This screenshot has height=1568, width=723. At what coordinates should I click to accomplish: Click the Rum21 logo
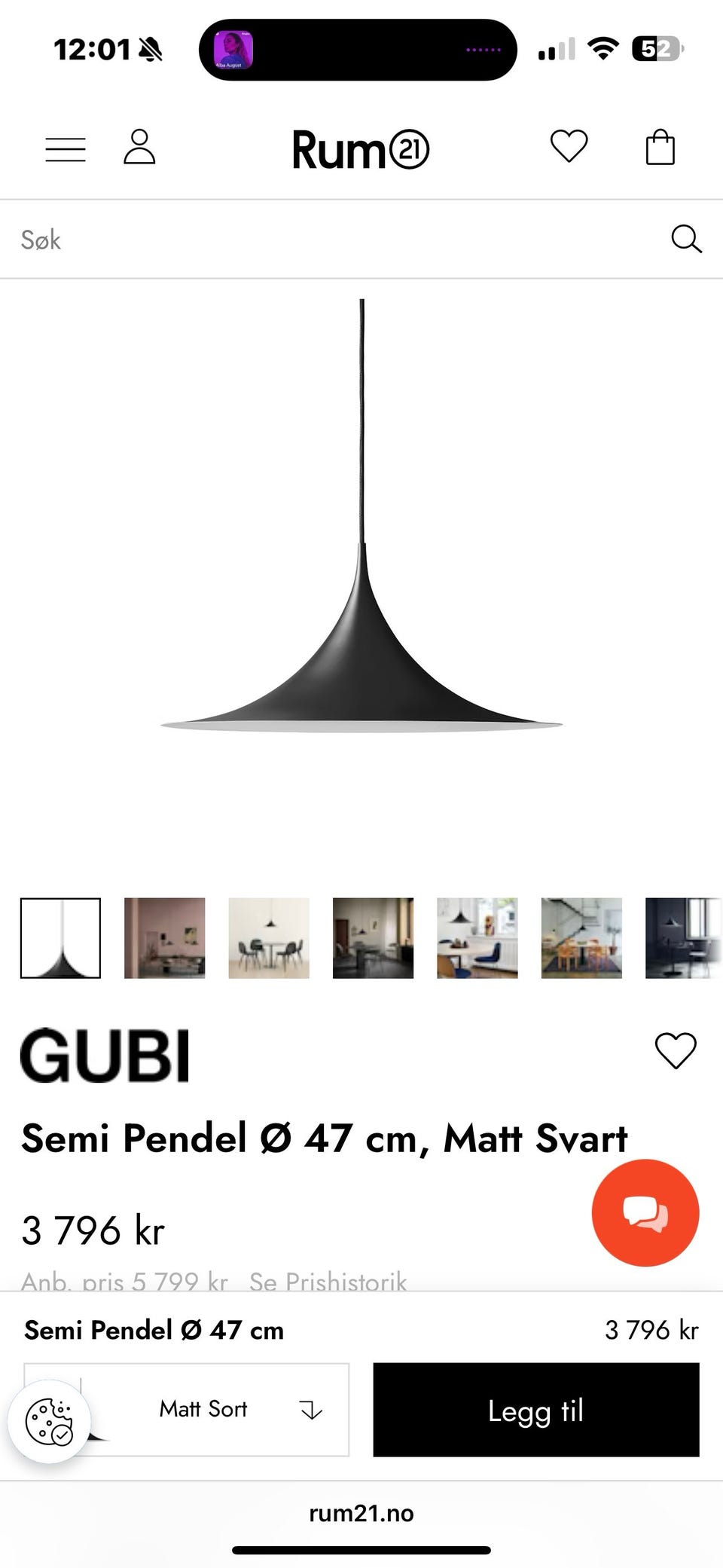(x=361, y=149)
